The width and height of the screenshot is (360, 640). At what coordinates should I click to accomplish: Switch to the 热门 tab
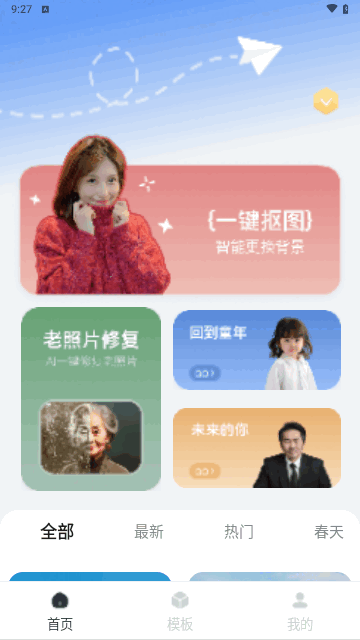[x=239, y=532]
